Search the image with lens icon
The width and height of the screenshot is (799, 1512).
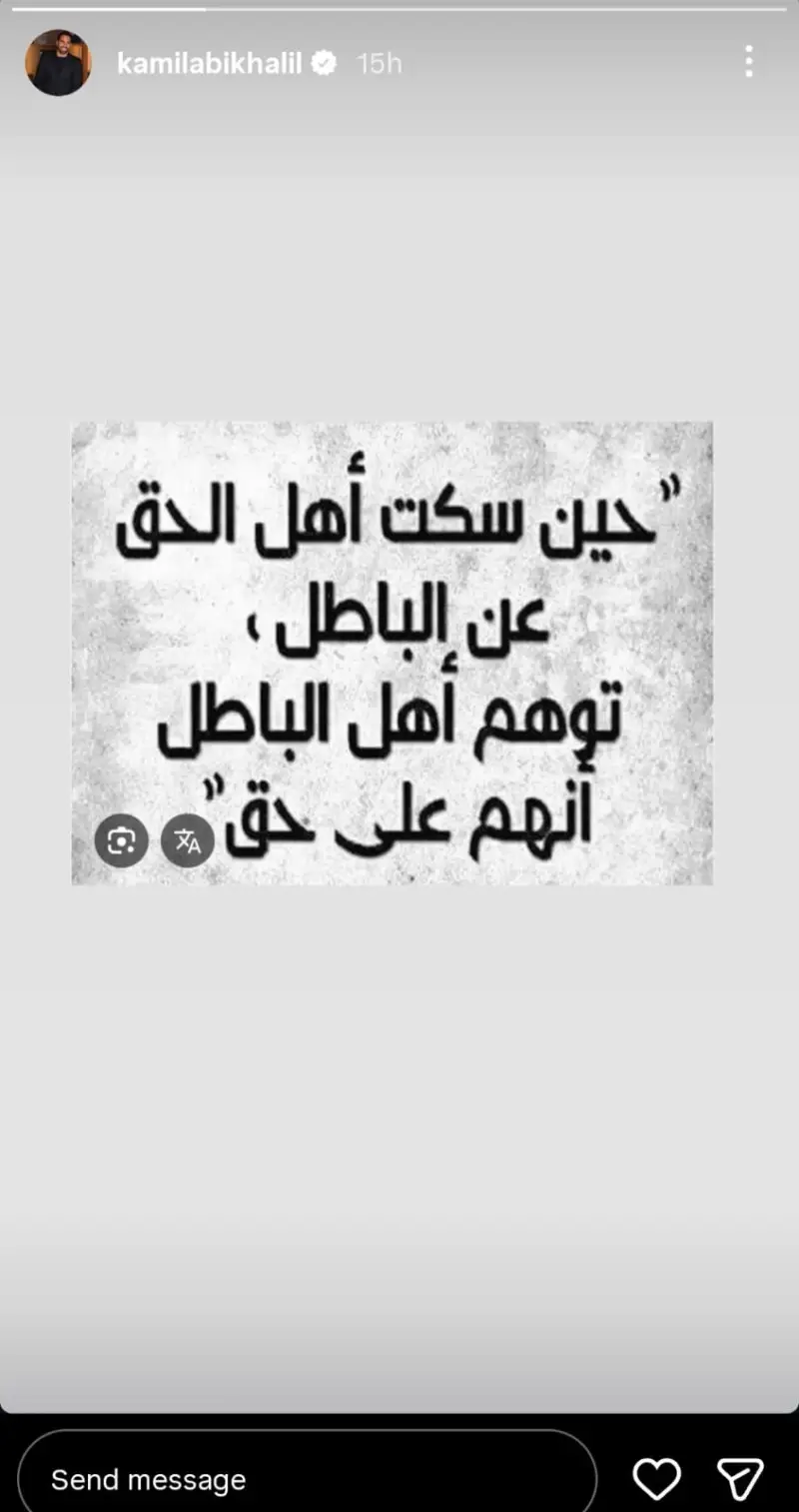(122, 840)
